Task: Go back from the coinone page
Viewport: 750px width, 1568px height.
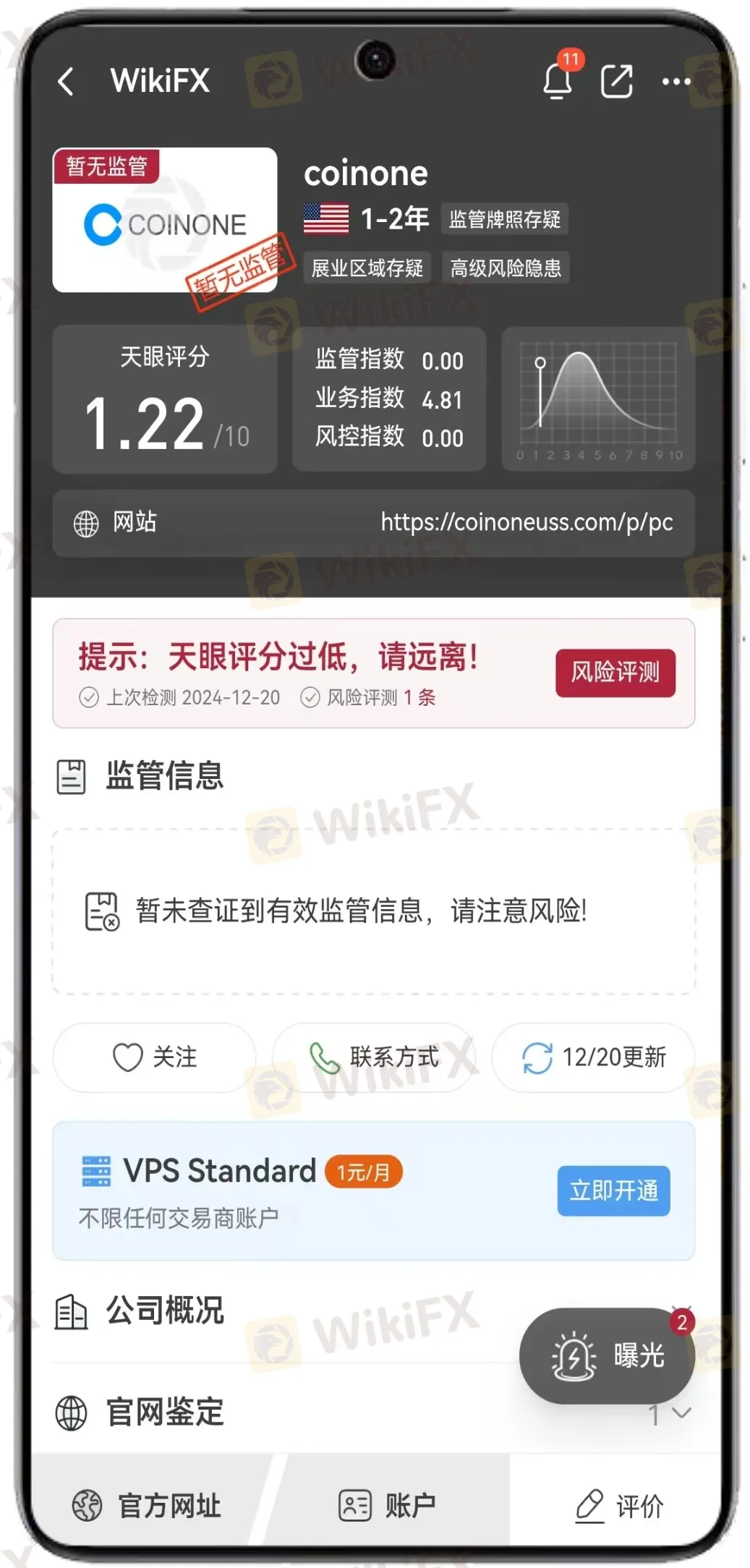Action: point(66,81)
